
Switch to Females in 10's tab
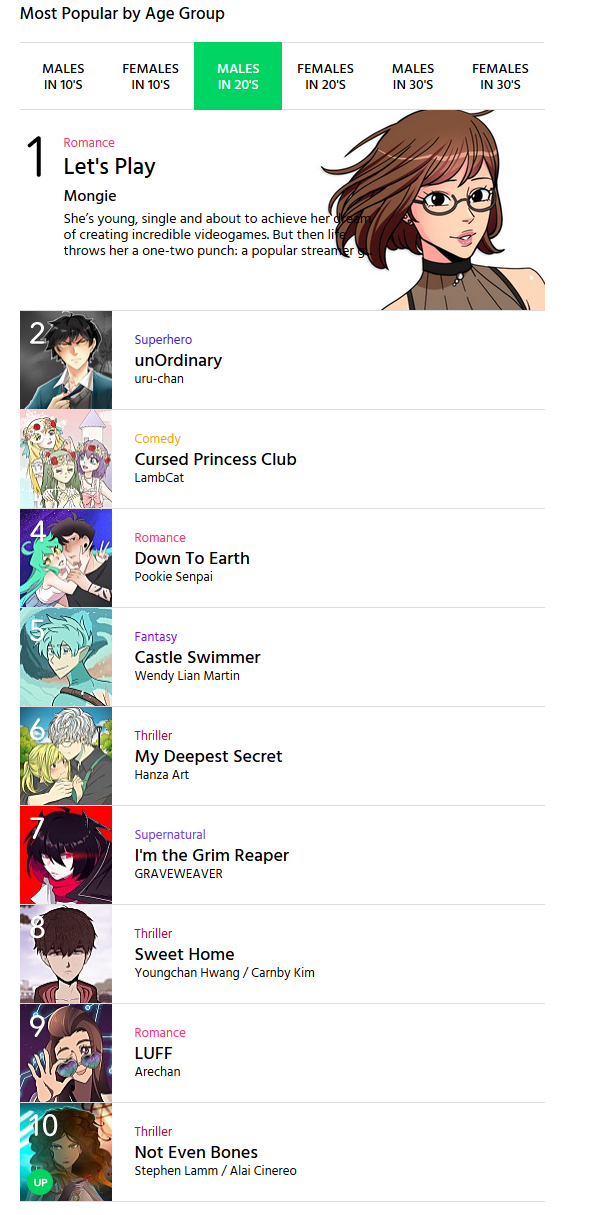151,76
